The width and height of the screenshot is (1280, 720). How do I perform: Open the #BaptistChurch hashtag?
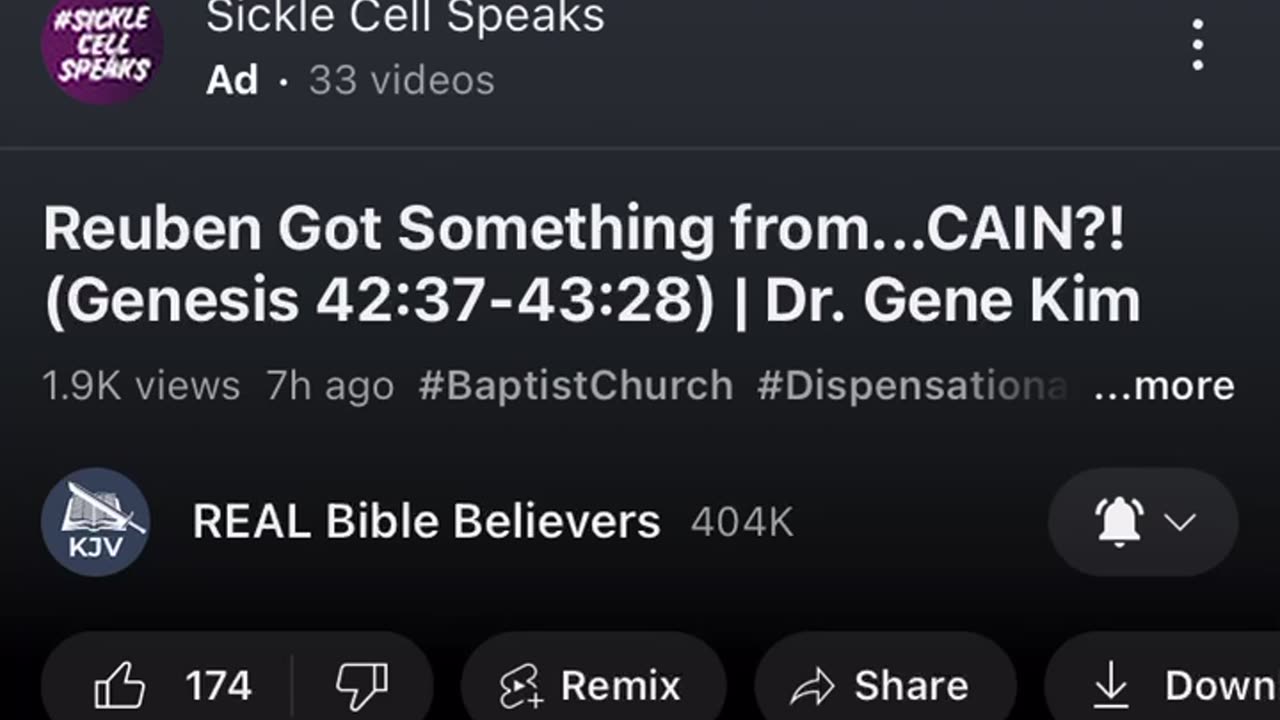(575, 386)
